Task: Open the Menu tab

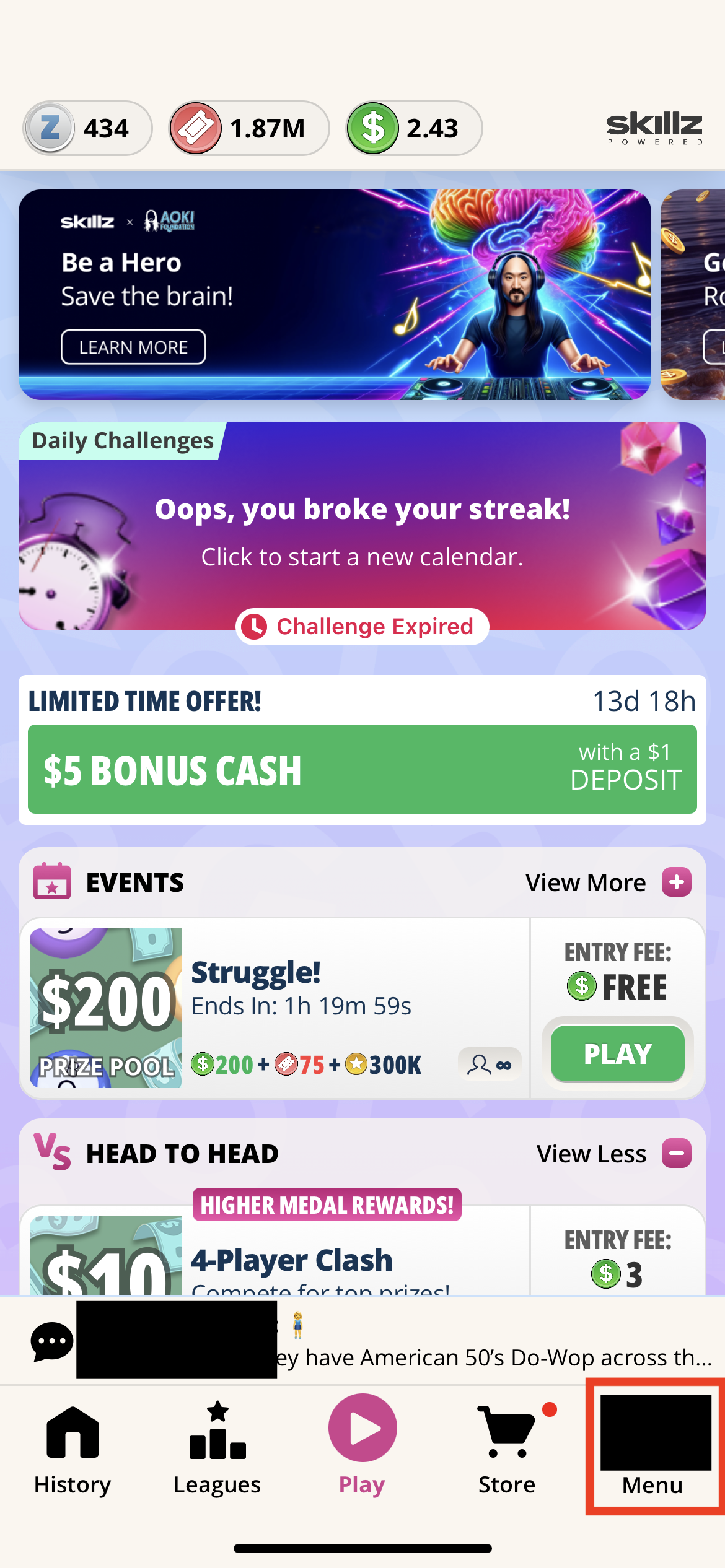Action: pyautogui.click(x=654, y=1449)
